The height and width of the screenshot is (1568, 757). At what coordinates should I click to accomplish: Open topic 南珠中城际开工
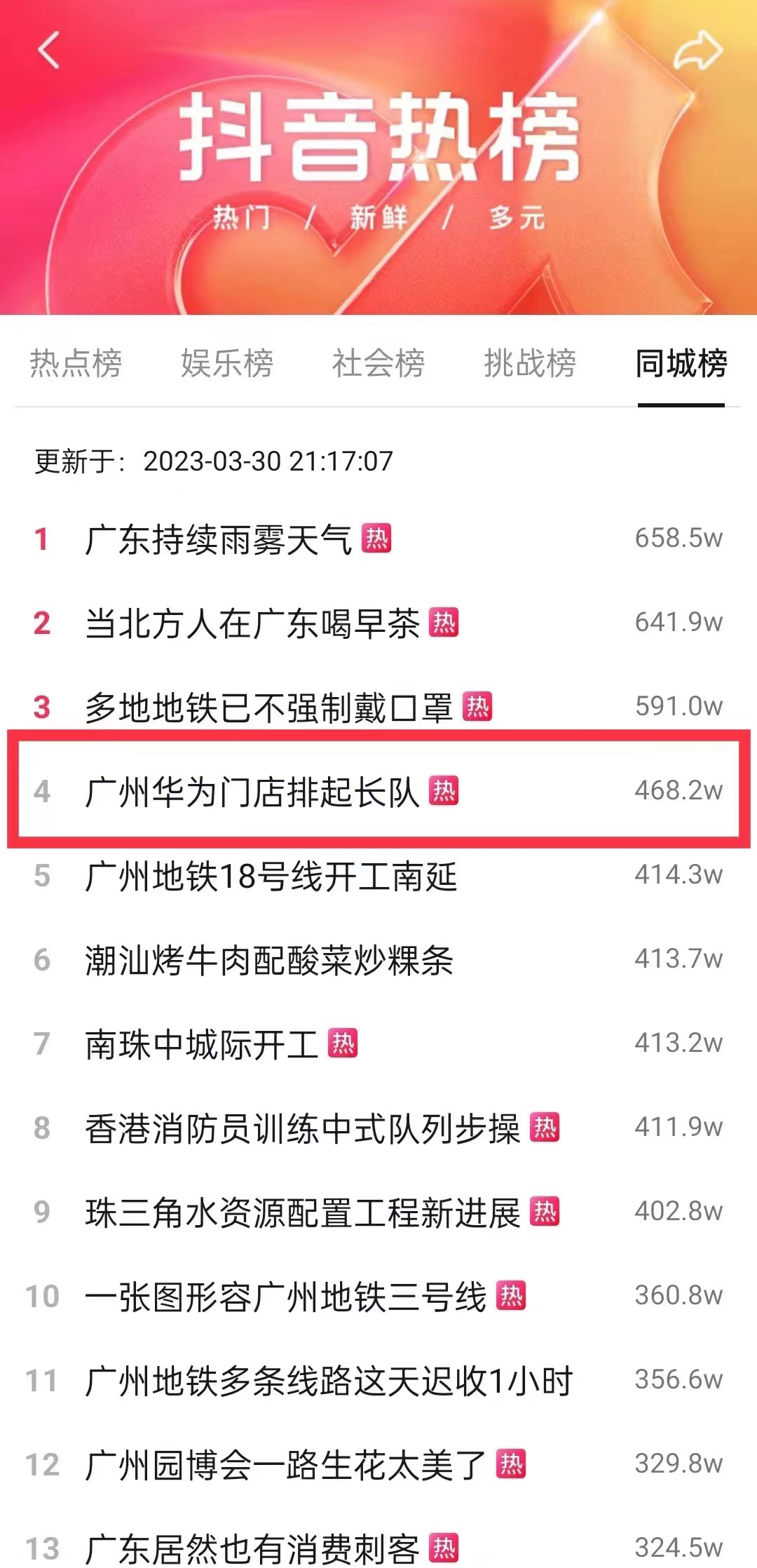pos(202,1044)
